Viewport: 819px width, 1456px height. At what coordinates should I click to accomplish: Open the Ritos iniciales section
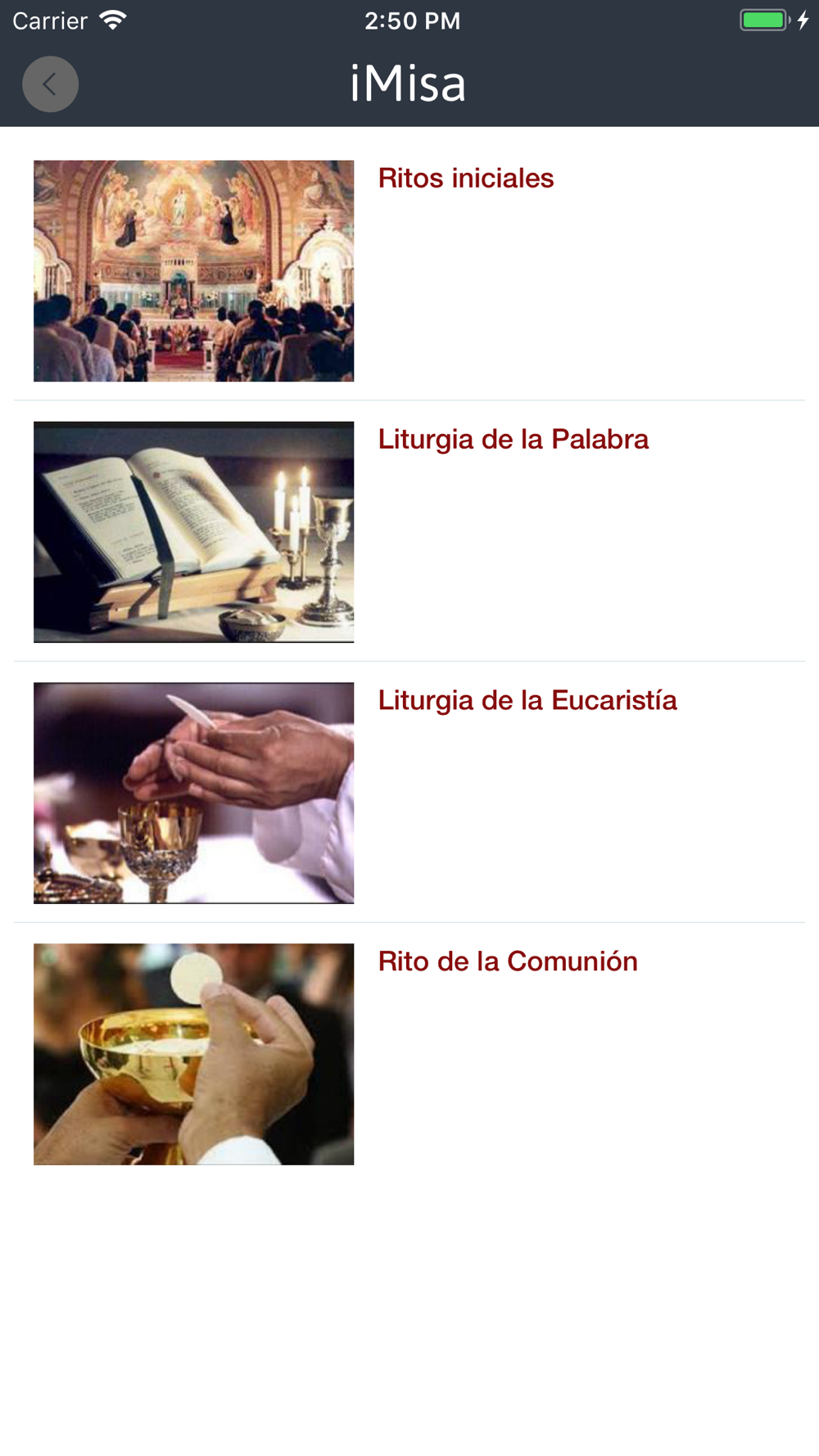[465, 179]
